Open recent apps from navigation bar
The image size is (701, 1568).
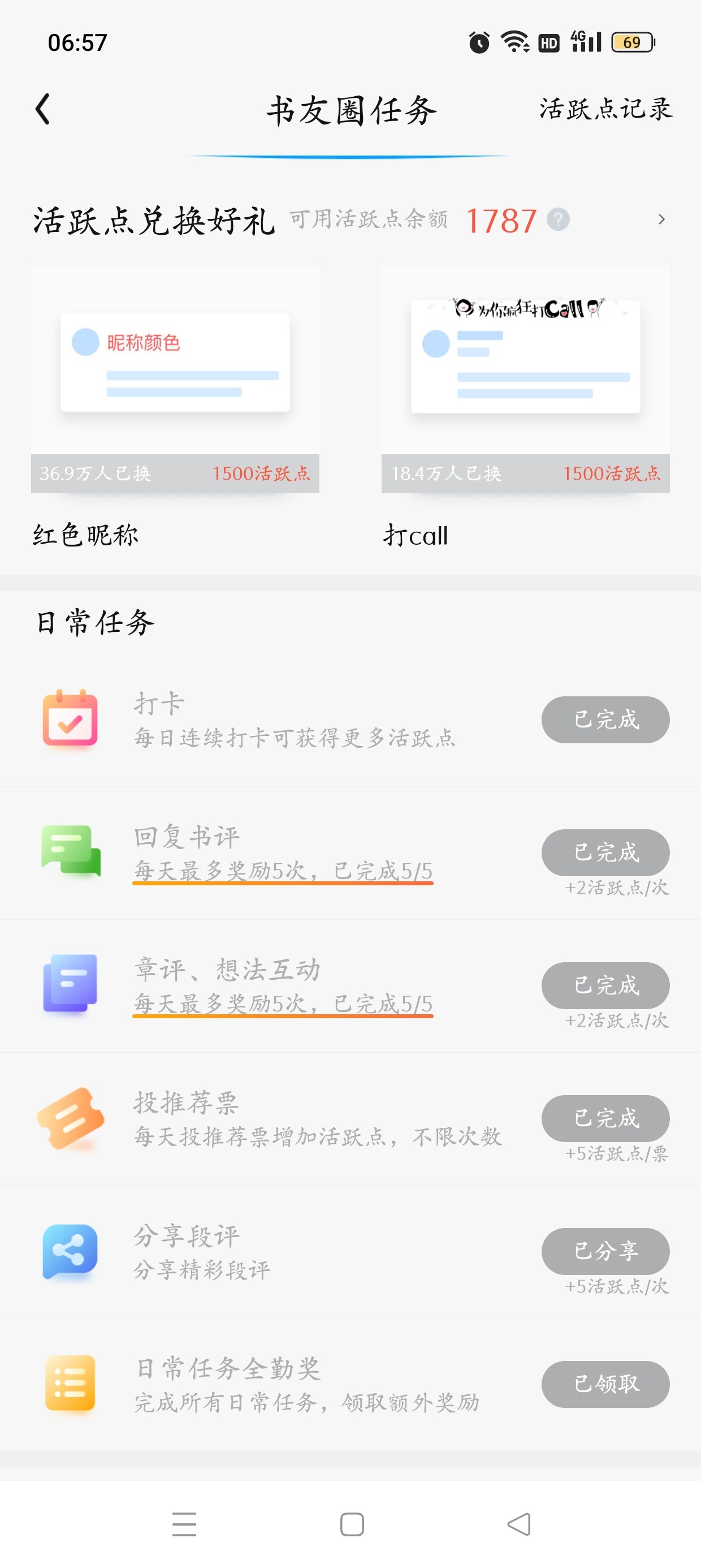point(184,1524)
